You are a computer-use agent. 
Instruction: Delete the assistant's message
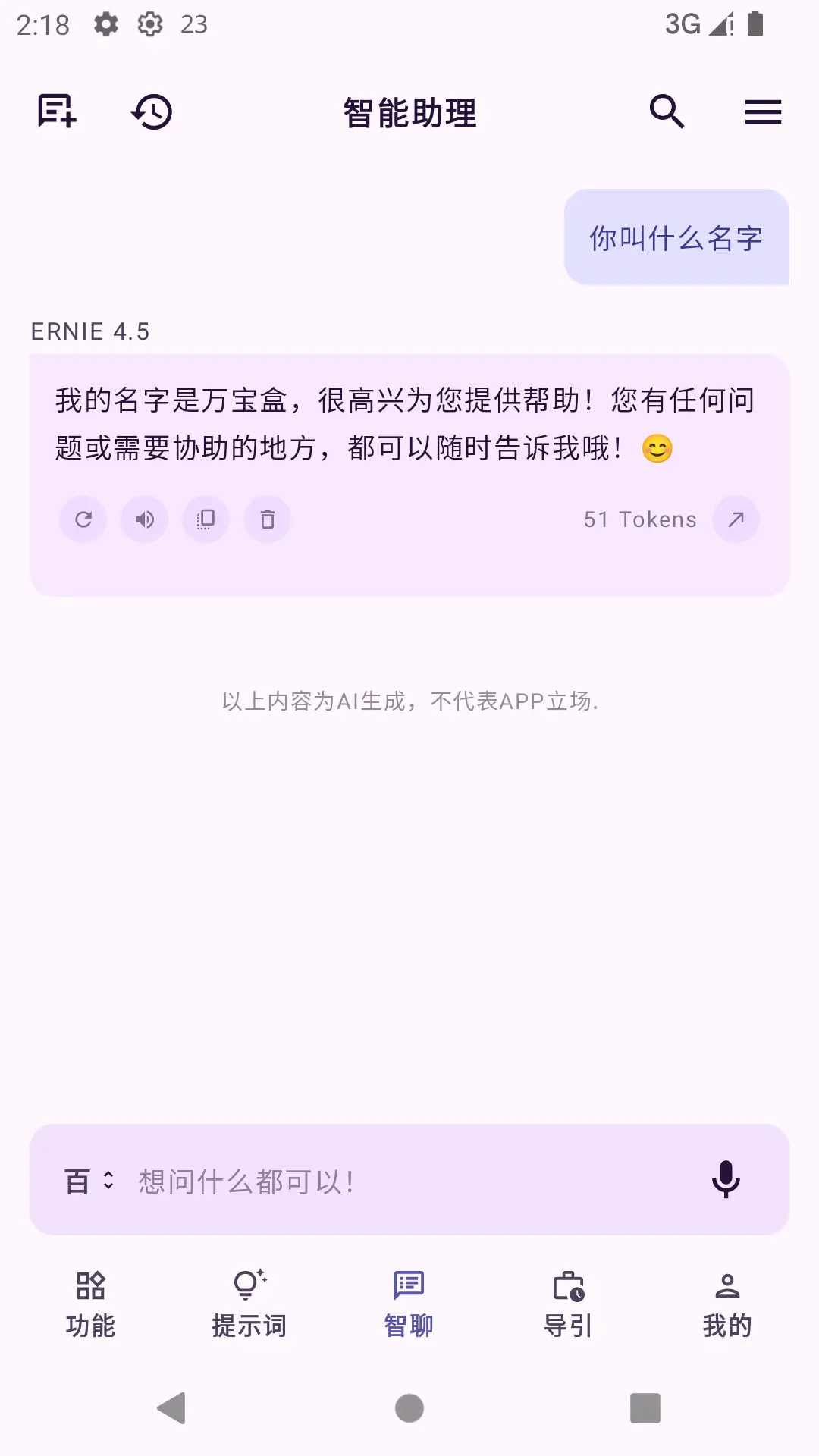tap(266, 519)
